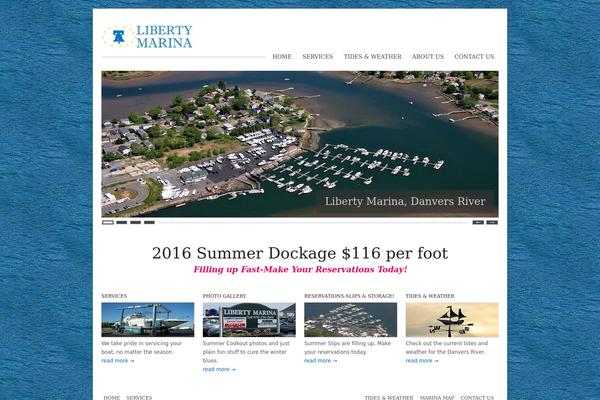The width and height of the screenshot is (600, 400).
Task: Tap Contact Us in the footer
Action: [477, 397]
